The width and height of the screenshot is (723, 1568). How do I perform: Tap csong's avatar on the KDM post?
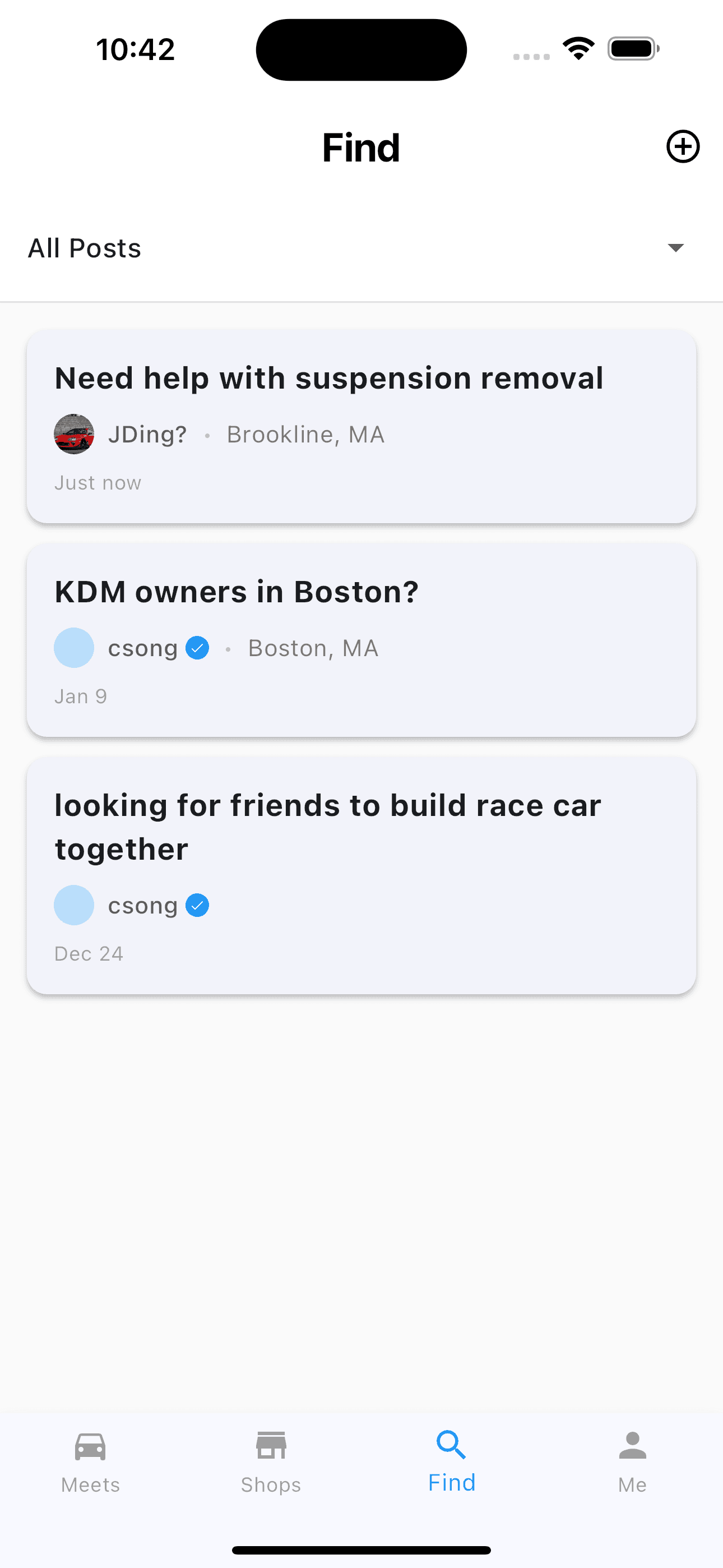[x=73, y=648]
